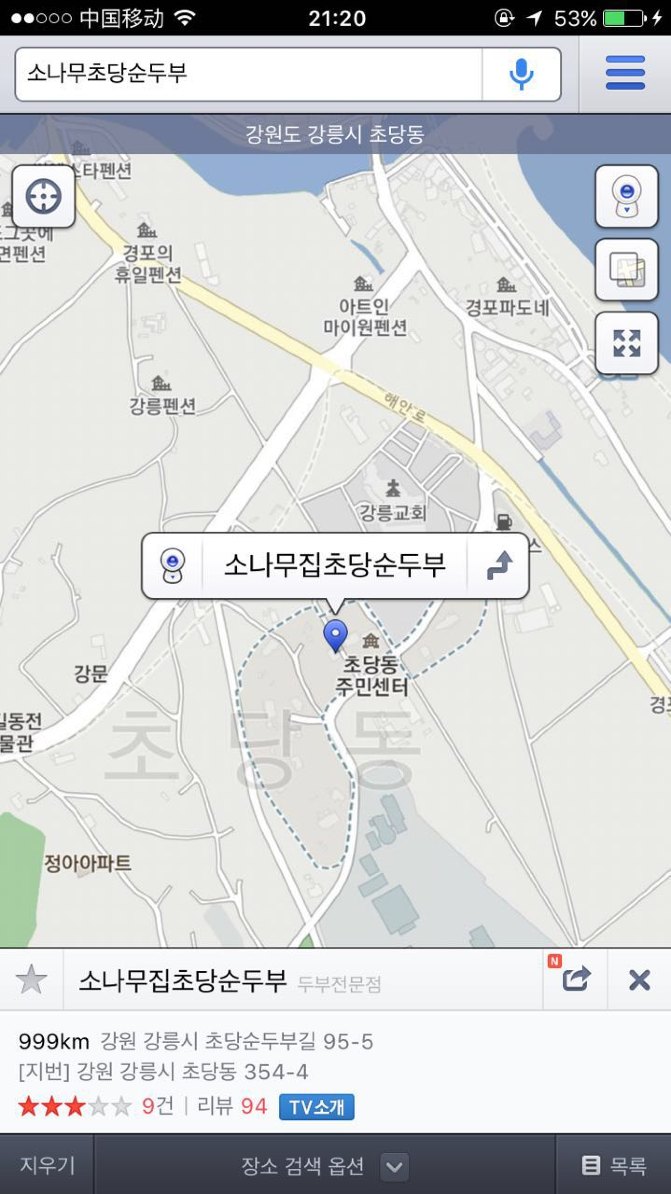The image size is (671, 1194).
Task: Open street view from the map controls
Action: point(626,196)
